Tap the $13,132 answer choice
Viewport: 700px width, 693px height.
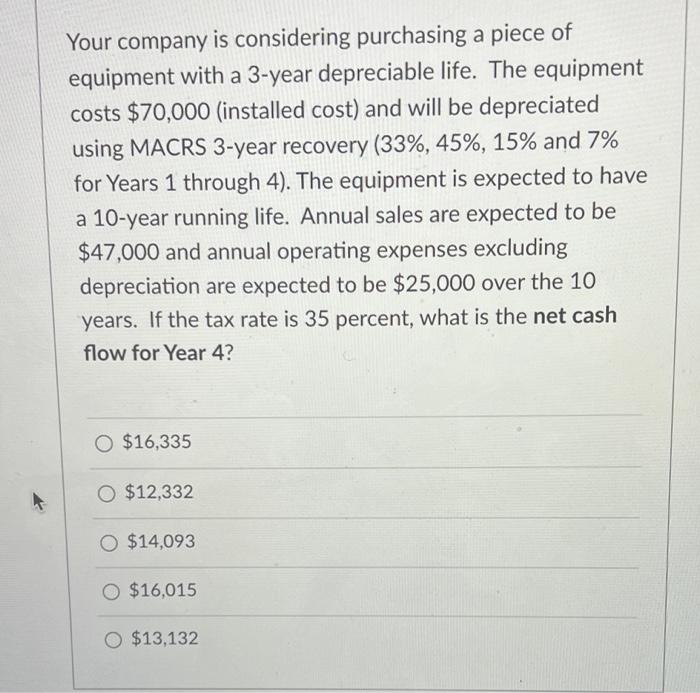pyautogui.click(x=115, y=638)
